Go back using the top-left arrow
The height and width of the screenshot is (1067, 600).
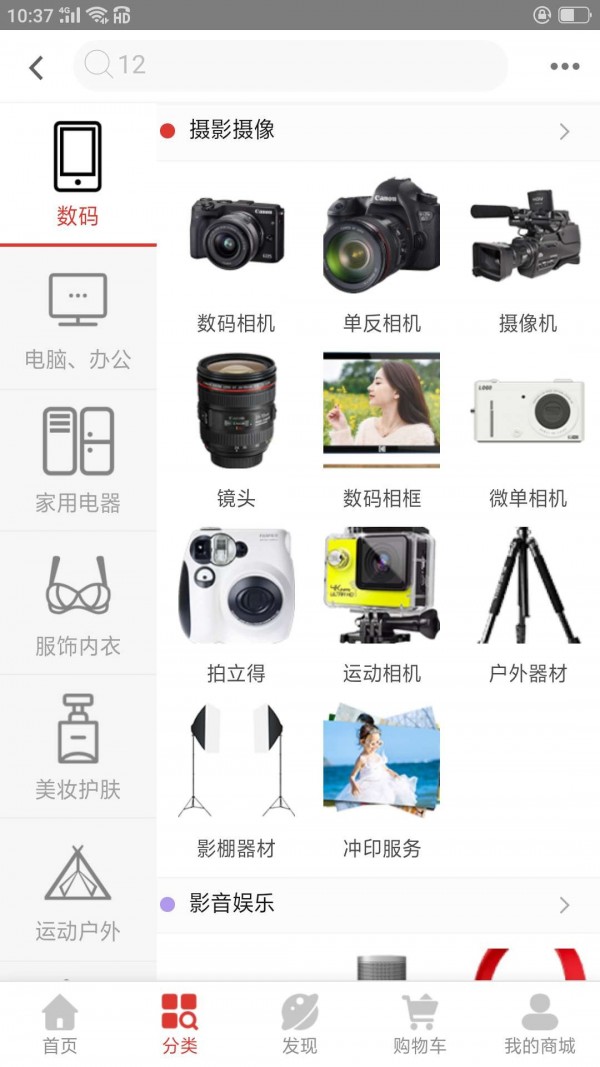point(37,67)
